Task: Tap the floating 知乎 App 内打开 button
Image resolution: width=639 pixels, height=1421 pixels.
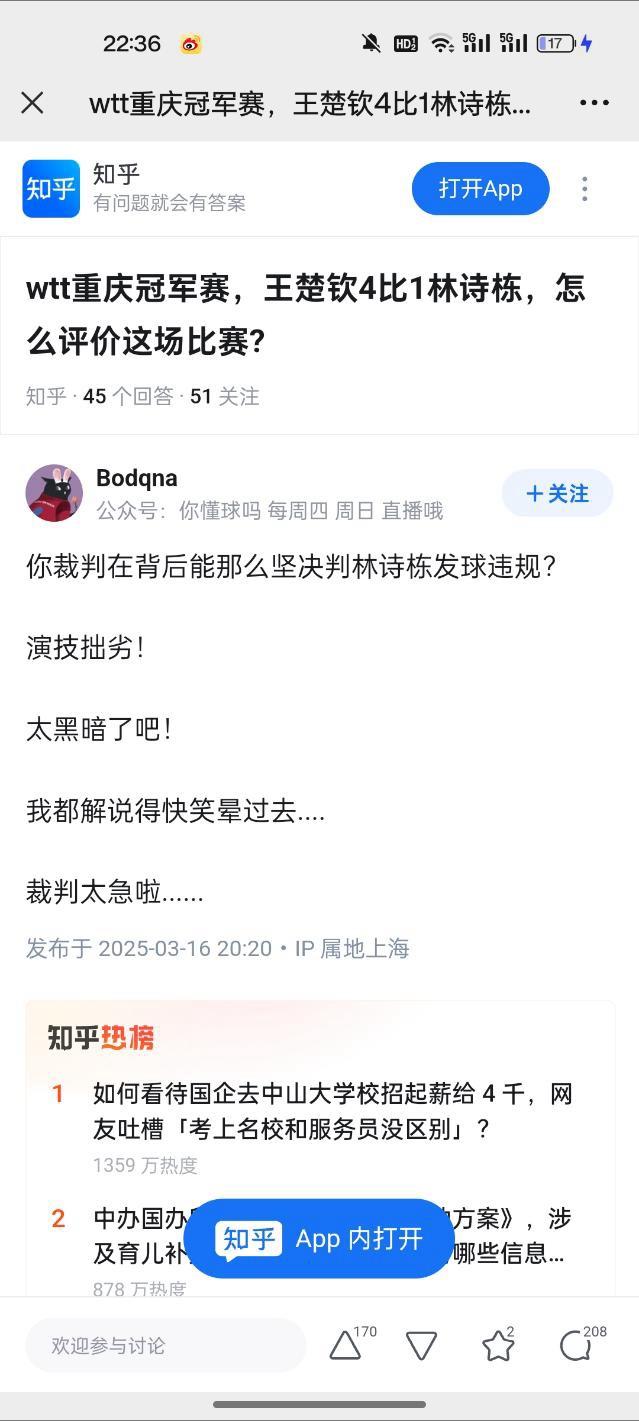Action: 319,1239
